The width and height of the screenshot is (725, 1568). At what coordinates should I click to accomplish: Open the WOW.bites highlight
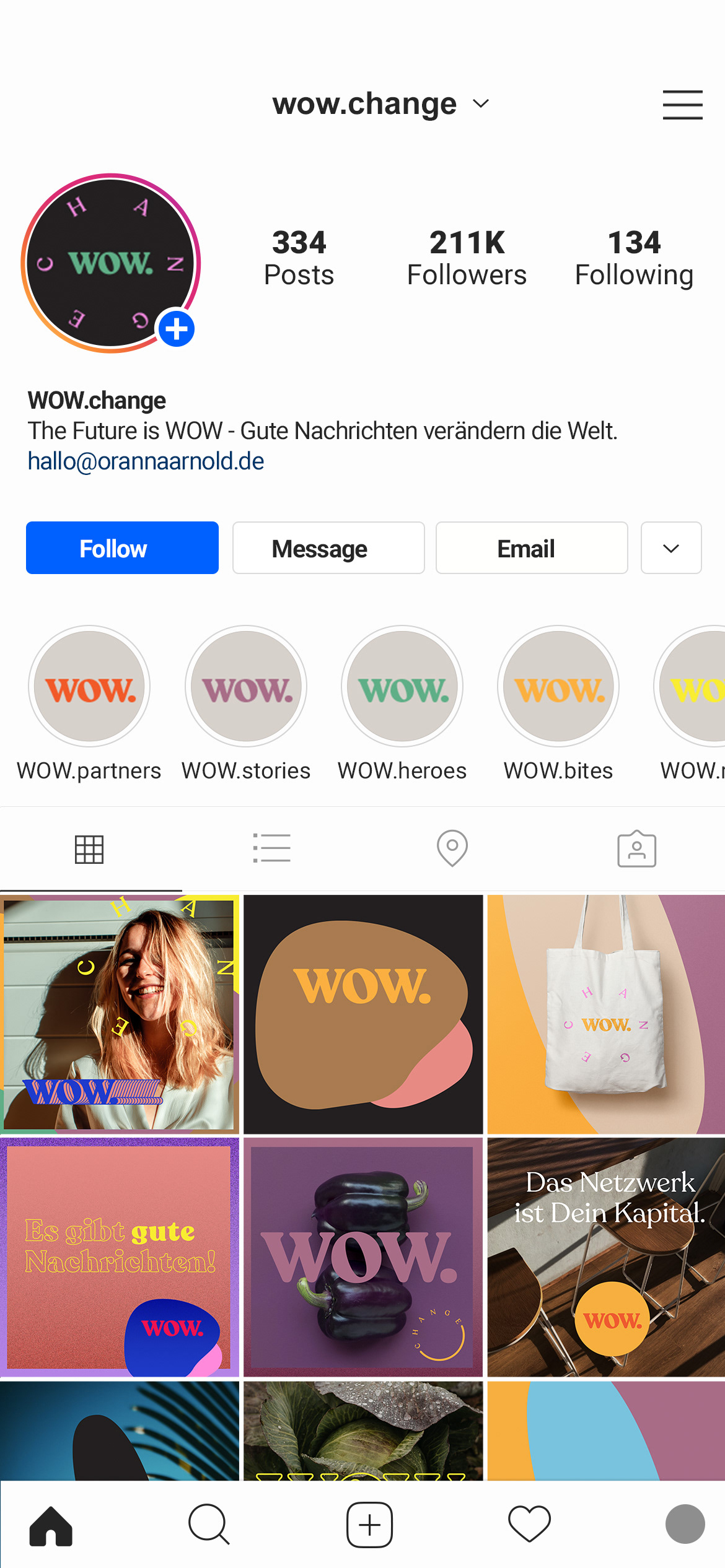[x=558, y=687]
